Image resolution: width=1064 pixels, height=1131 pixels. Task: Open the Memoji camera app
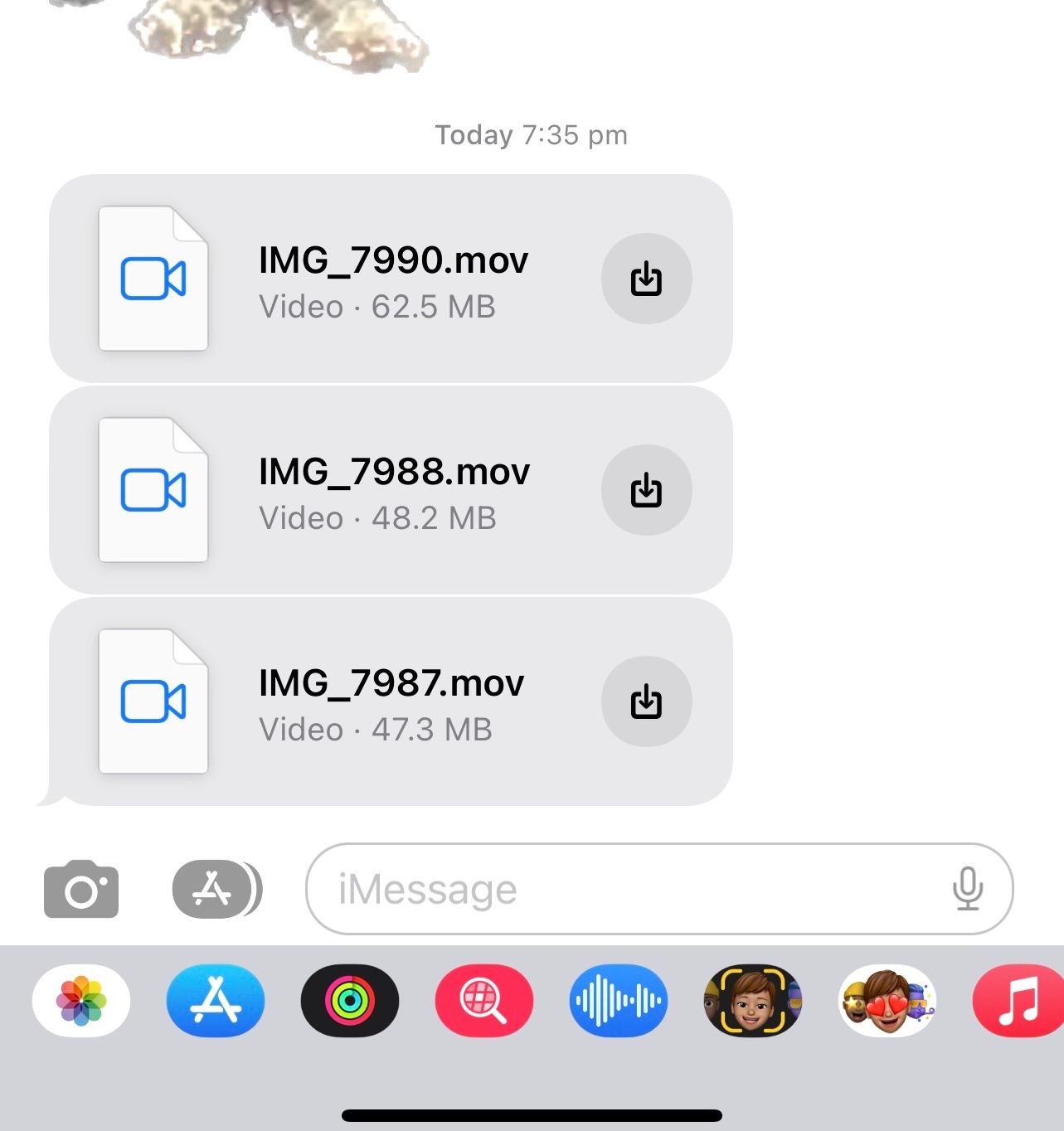(x=751, y=1001)
